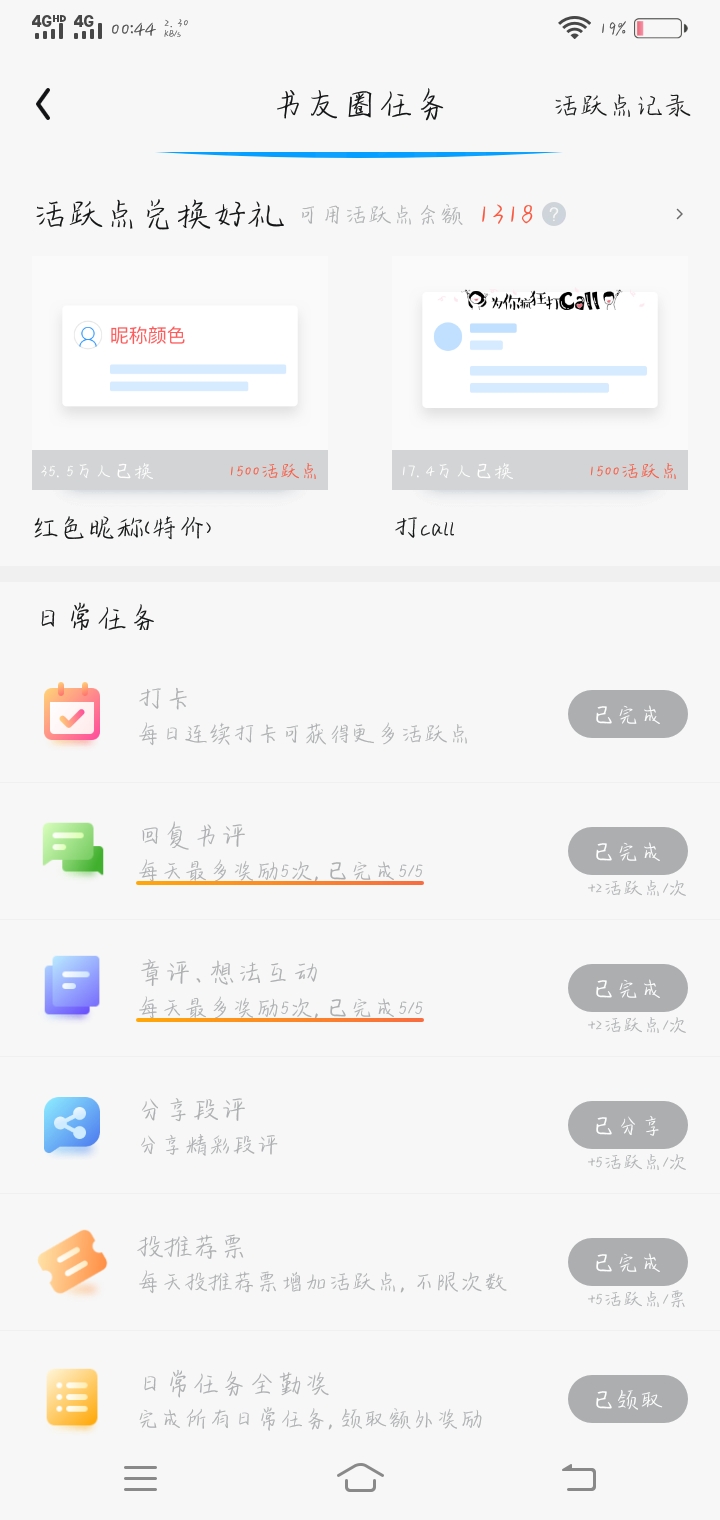The width and height of the screenshot is (720, 1520).
Task: Open the 打call reward card
Action: coord(540,400)
